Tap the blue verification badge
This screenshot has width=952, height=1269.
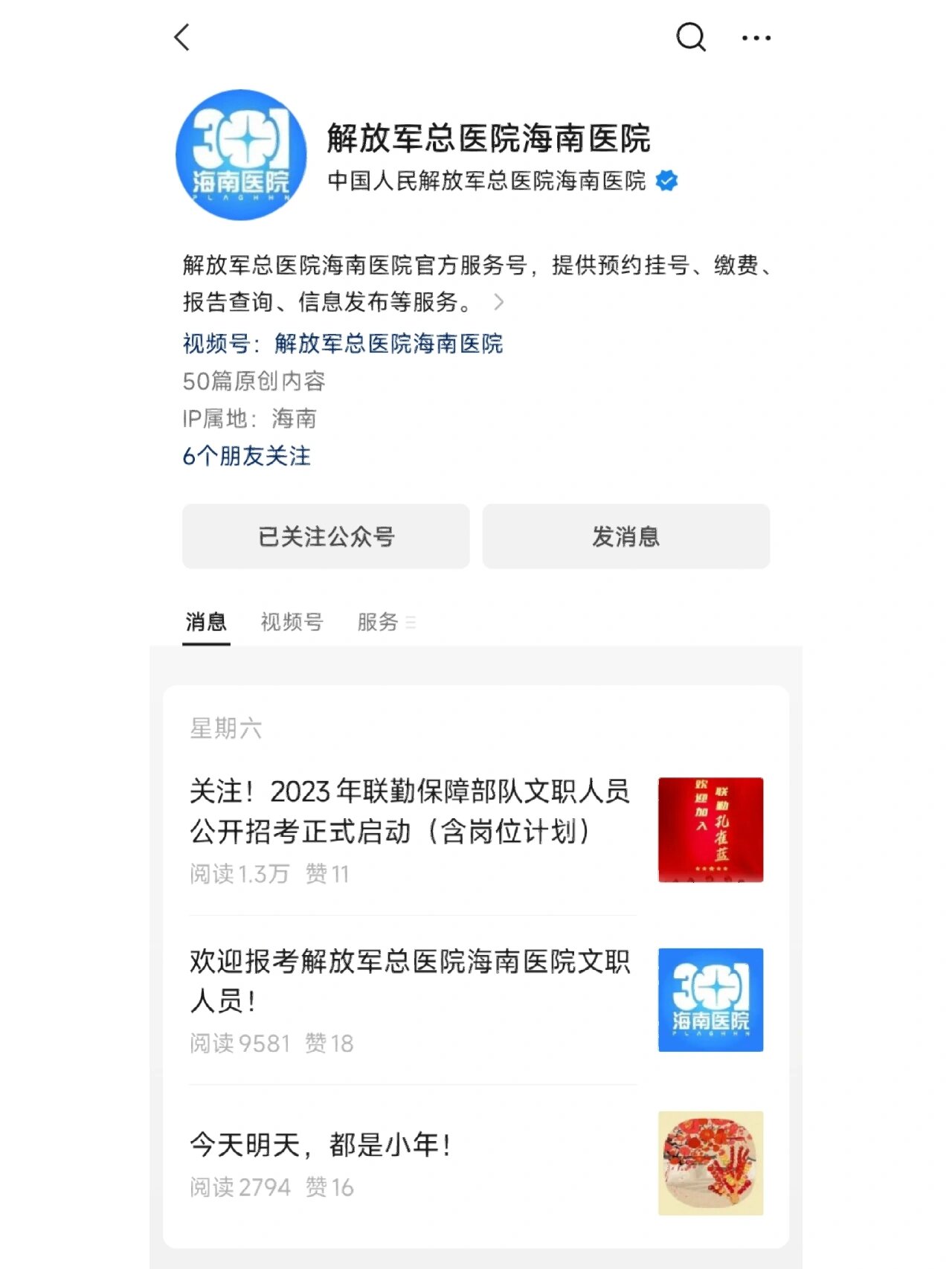tap(666, 179)
